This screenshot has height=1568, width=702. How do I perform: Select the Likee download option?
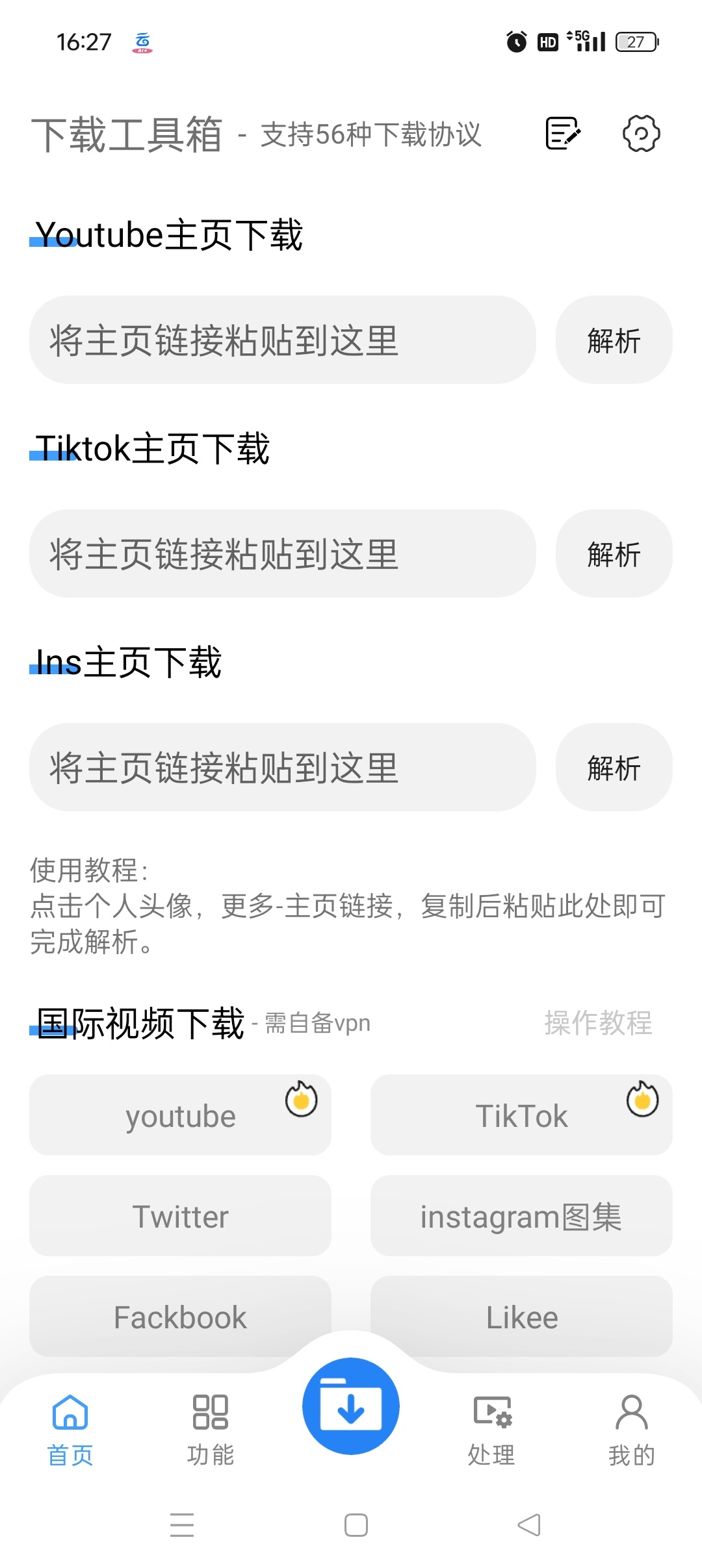coord(521,1317)
